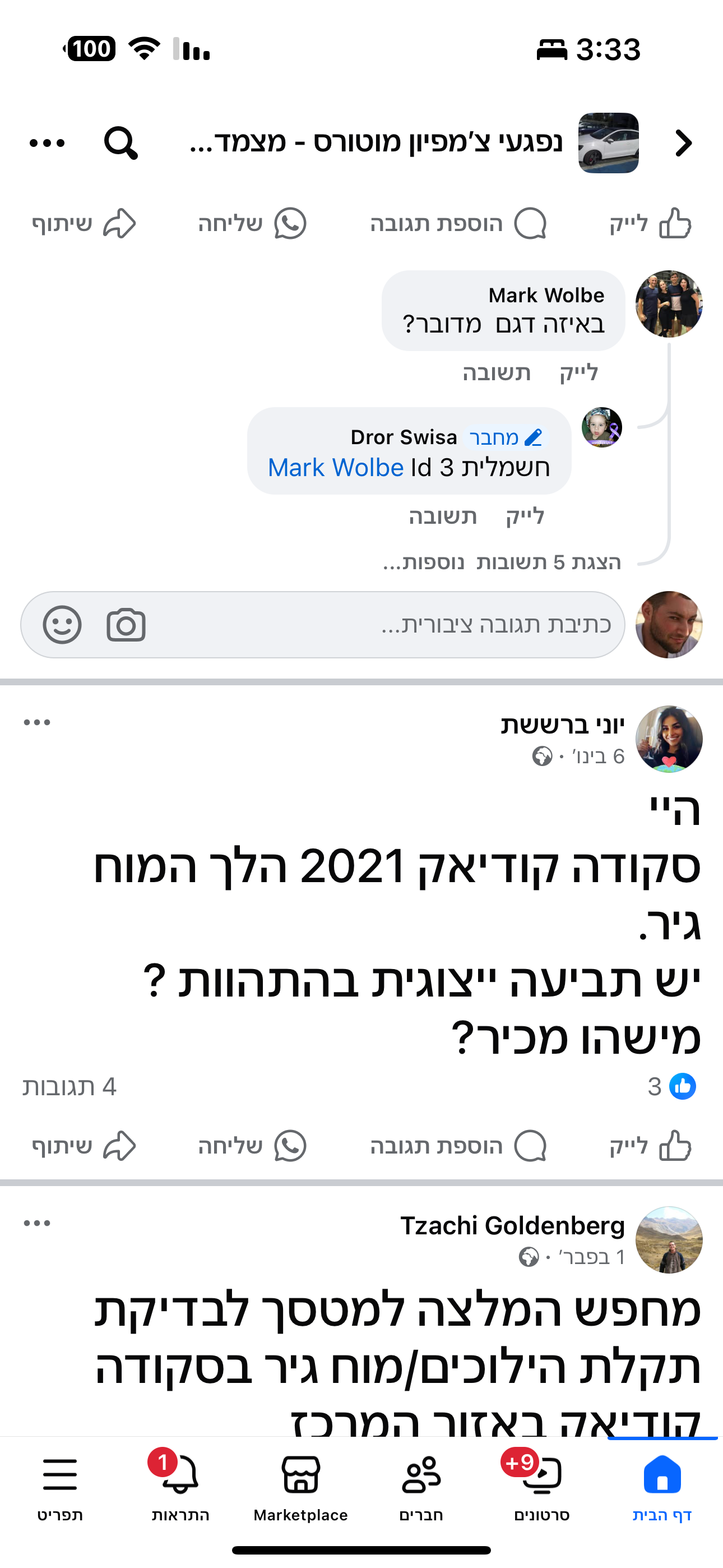
Task: Open the group header three-dot menu
Action: (47, 143)
